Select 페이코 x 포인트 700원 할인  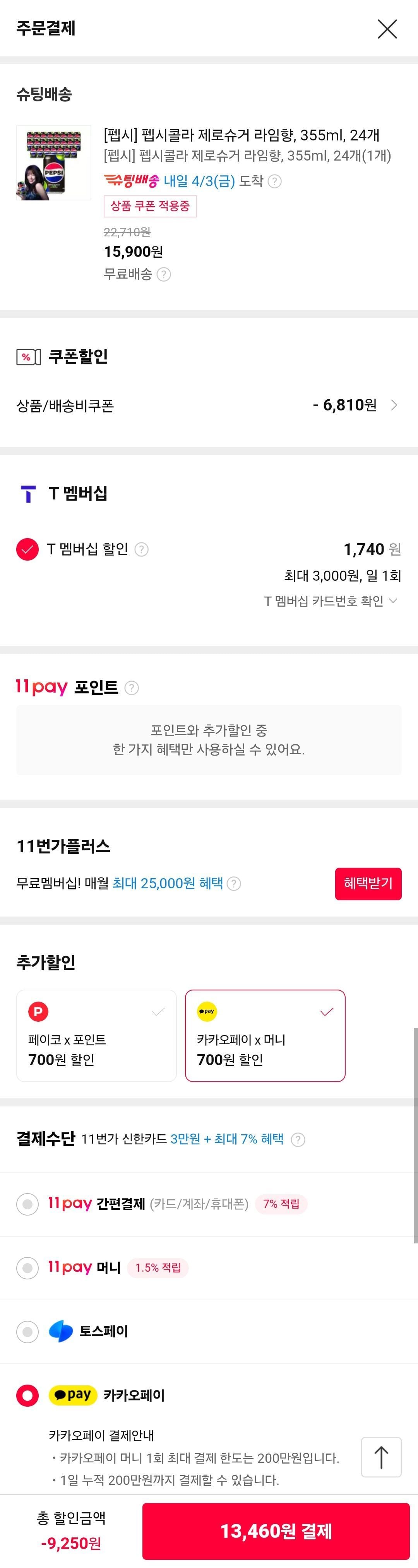click(x=96, y=1035)
